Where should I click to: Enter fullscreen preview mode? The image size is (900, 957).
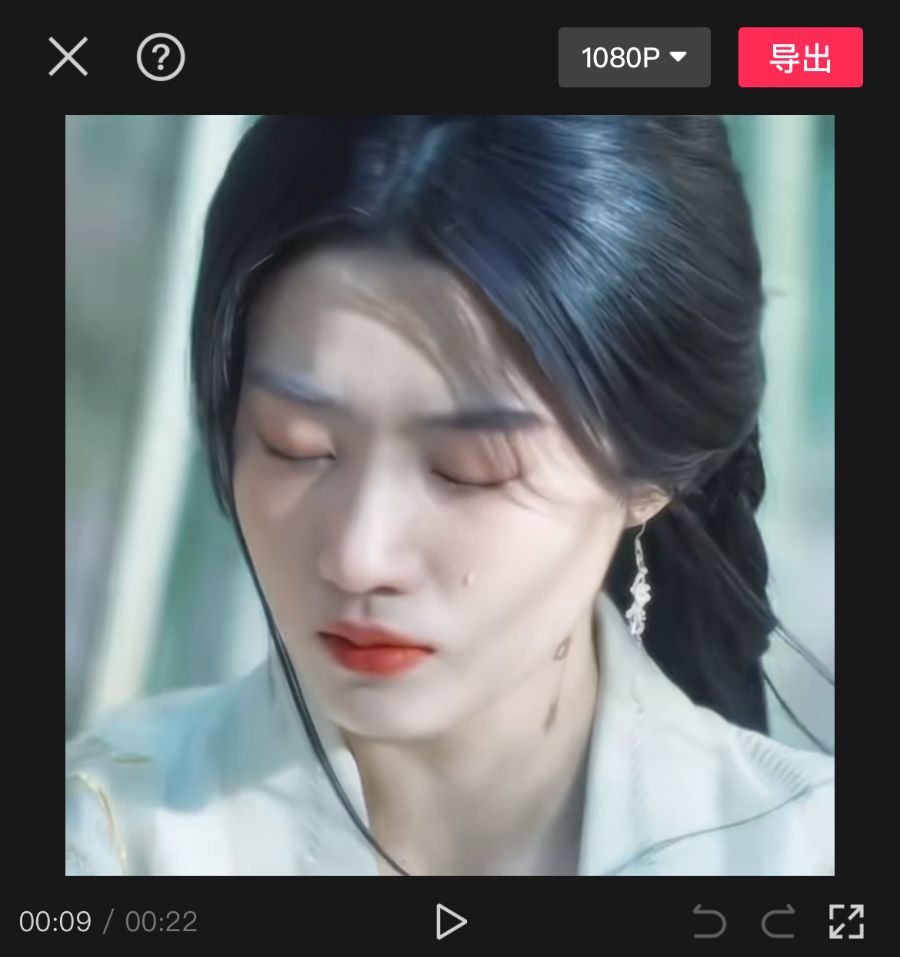coord(846,922)
